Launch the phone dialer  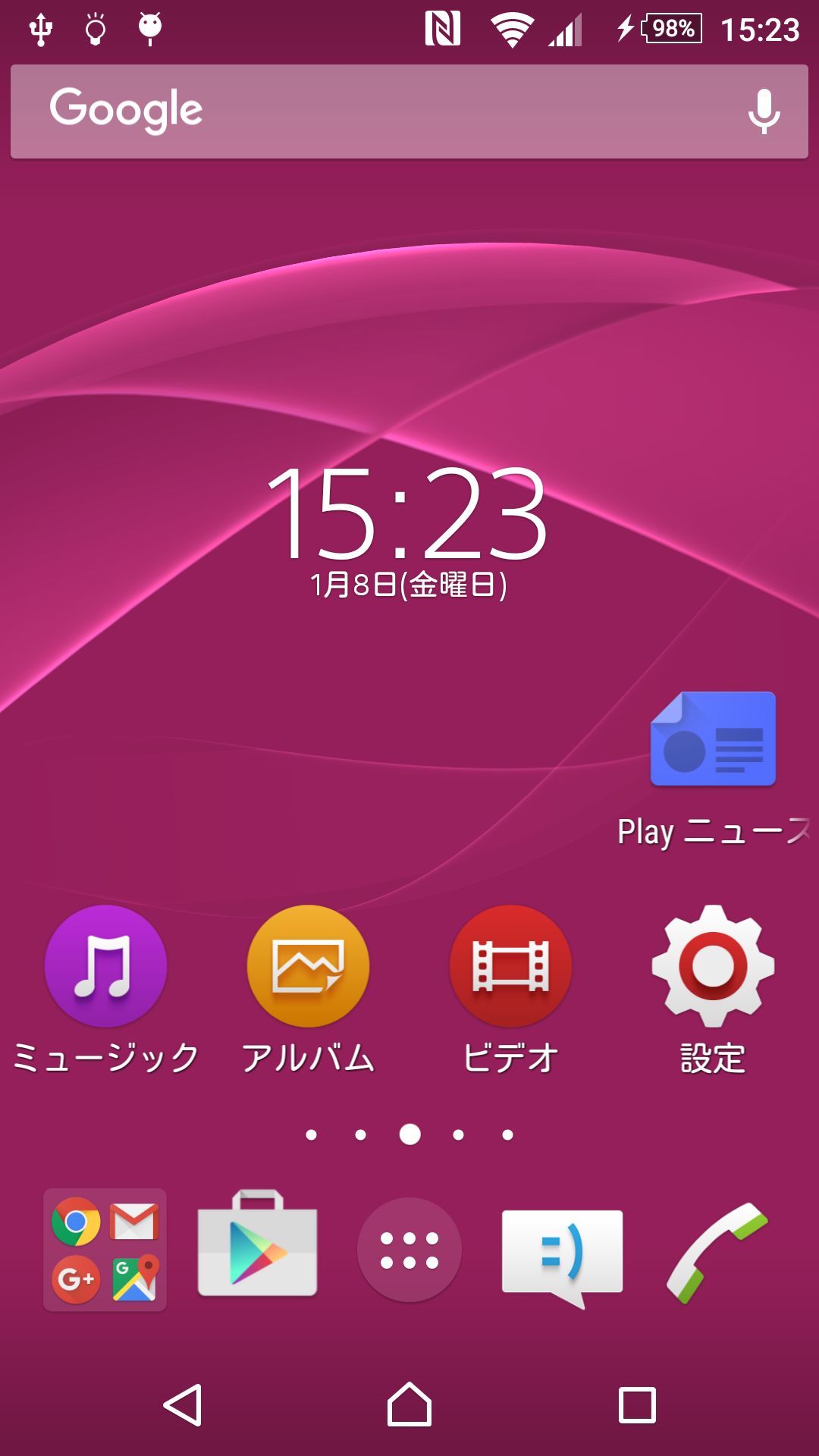coord(716,1251)
